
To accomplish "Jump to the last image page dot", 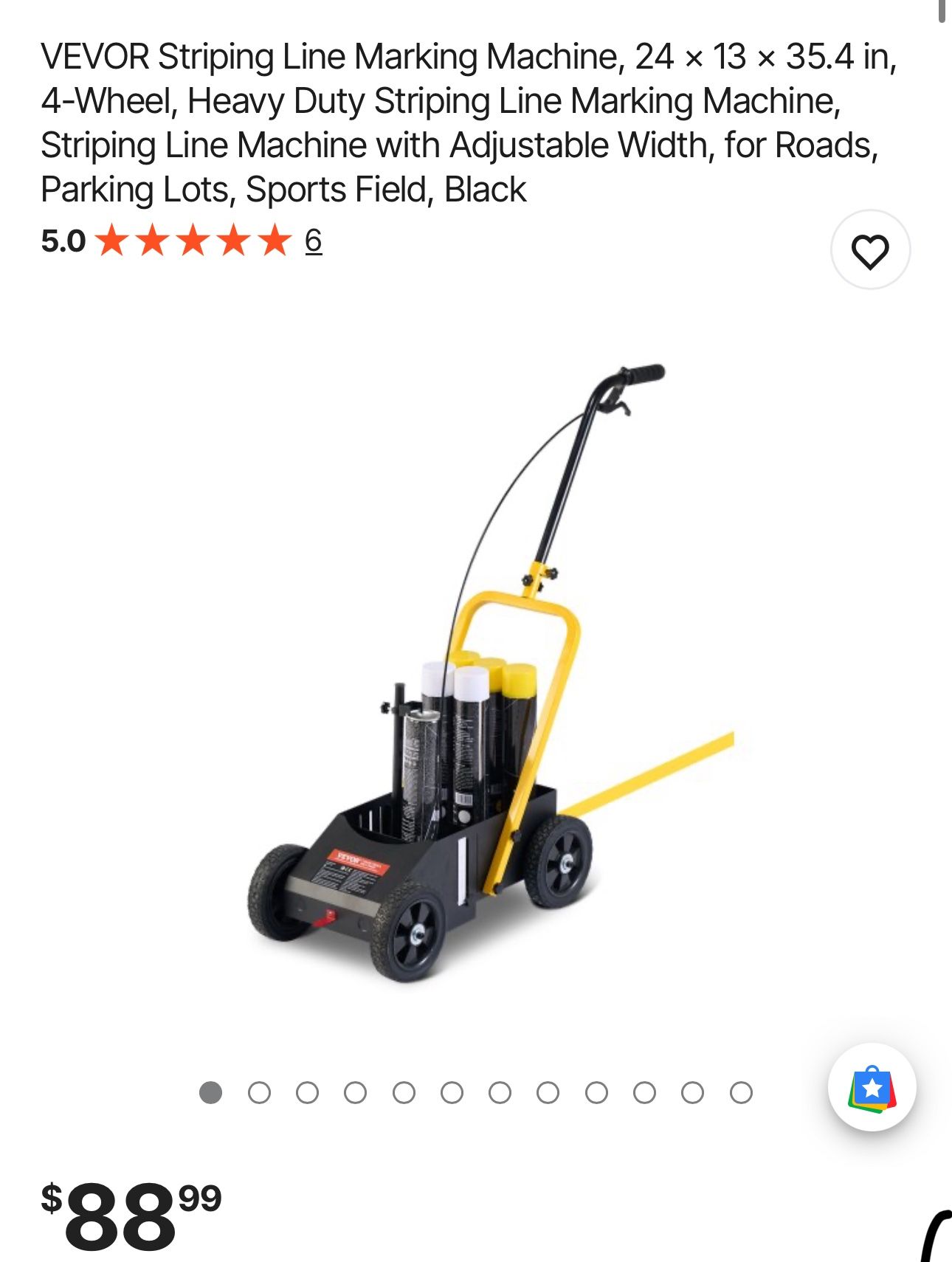I will click(741, 1092).
